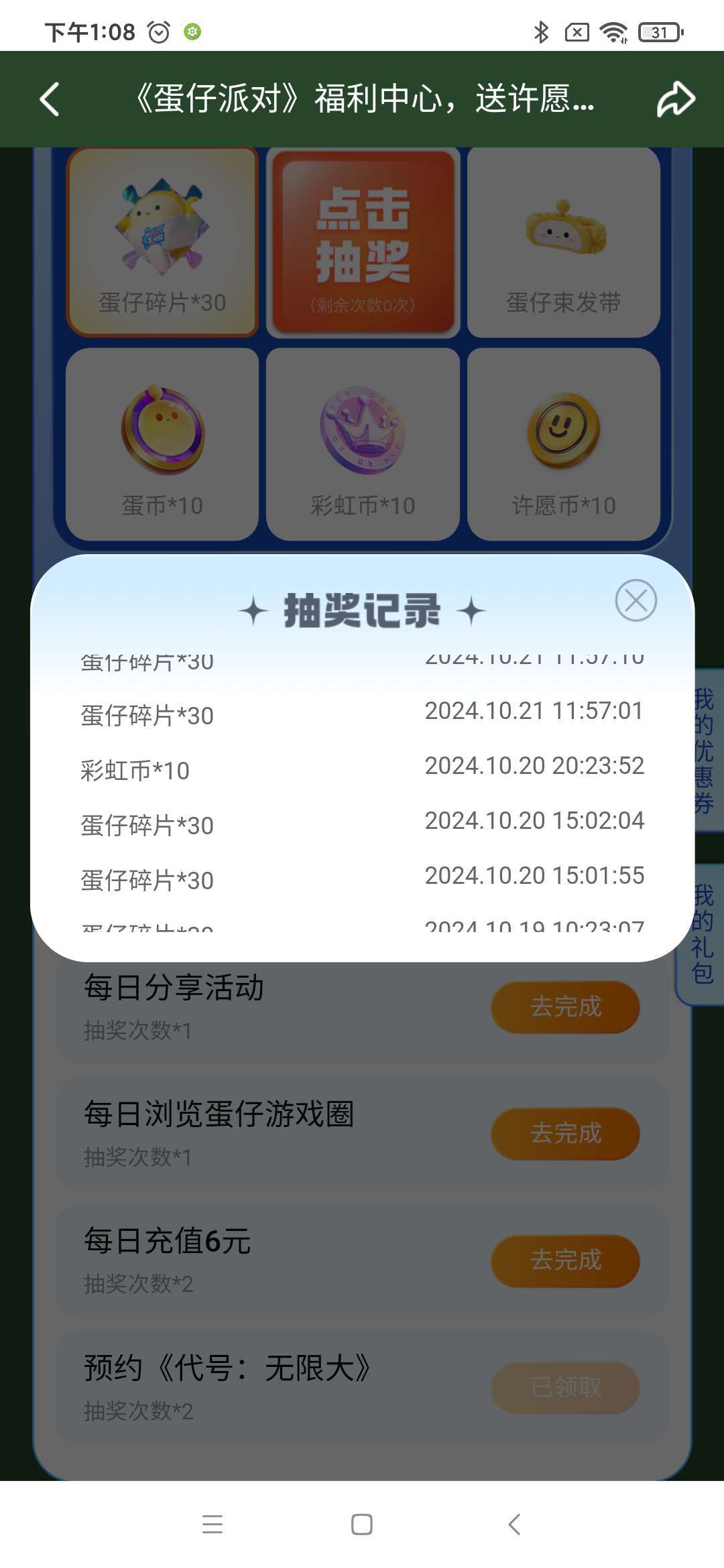Close the 抽奖记录 popup

[636, 600]
